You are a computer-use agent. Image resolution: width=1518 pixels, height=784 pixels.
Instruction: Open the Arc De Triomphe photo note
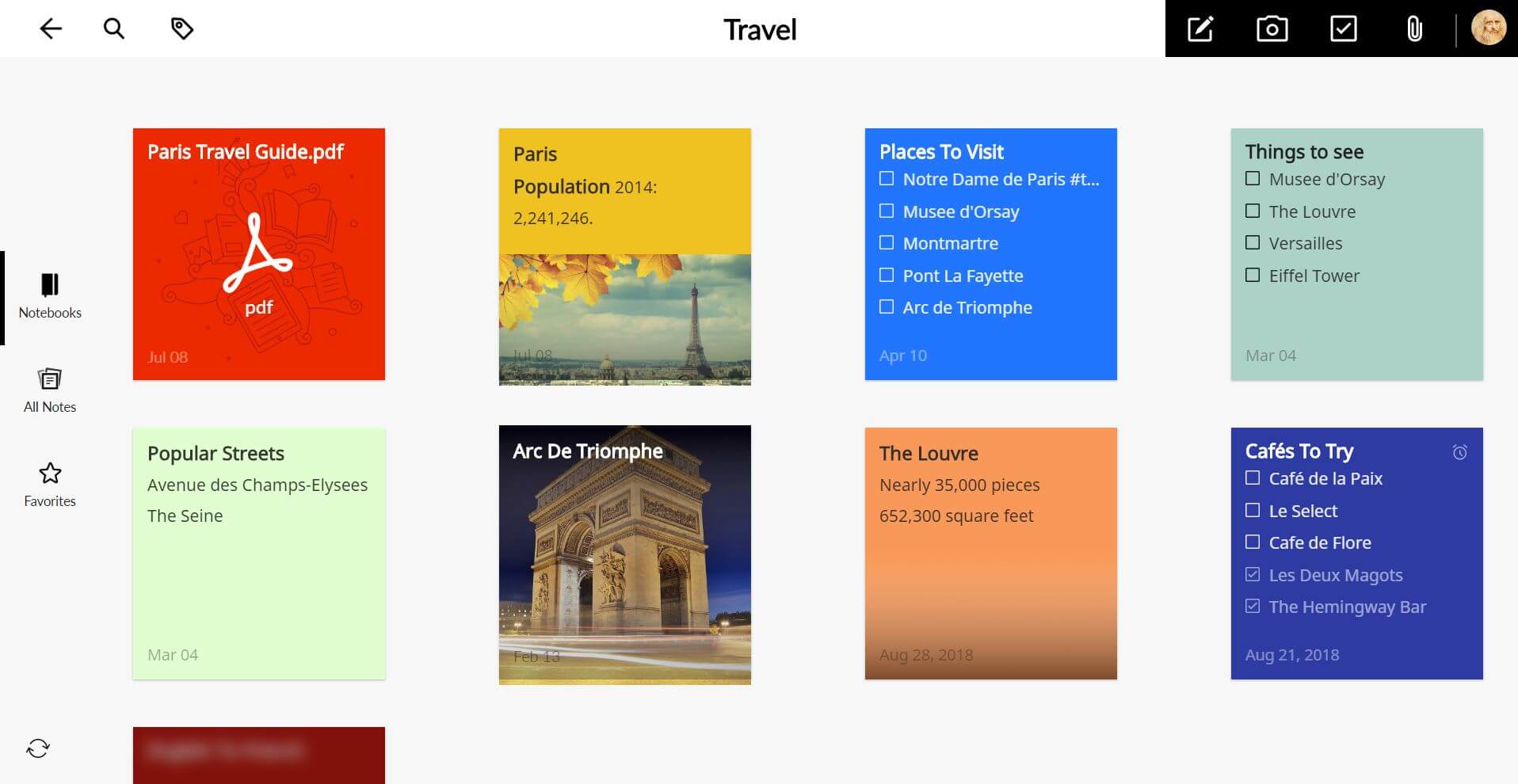coord(624,554)
